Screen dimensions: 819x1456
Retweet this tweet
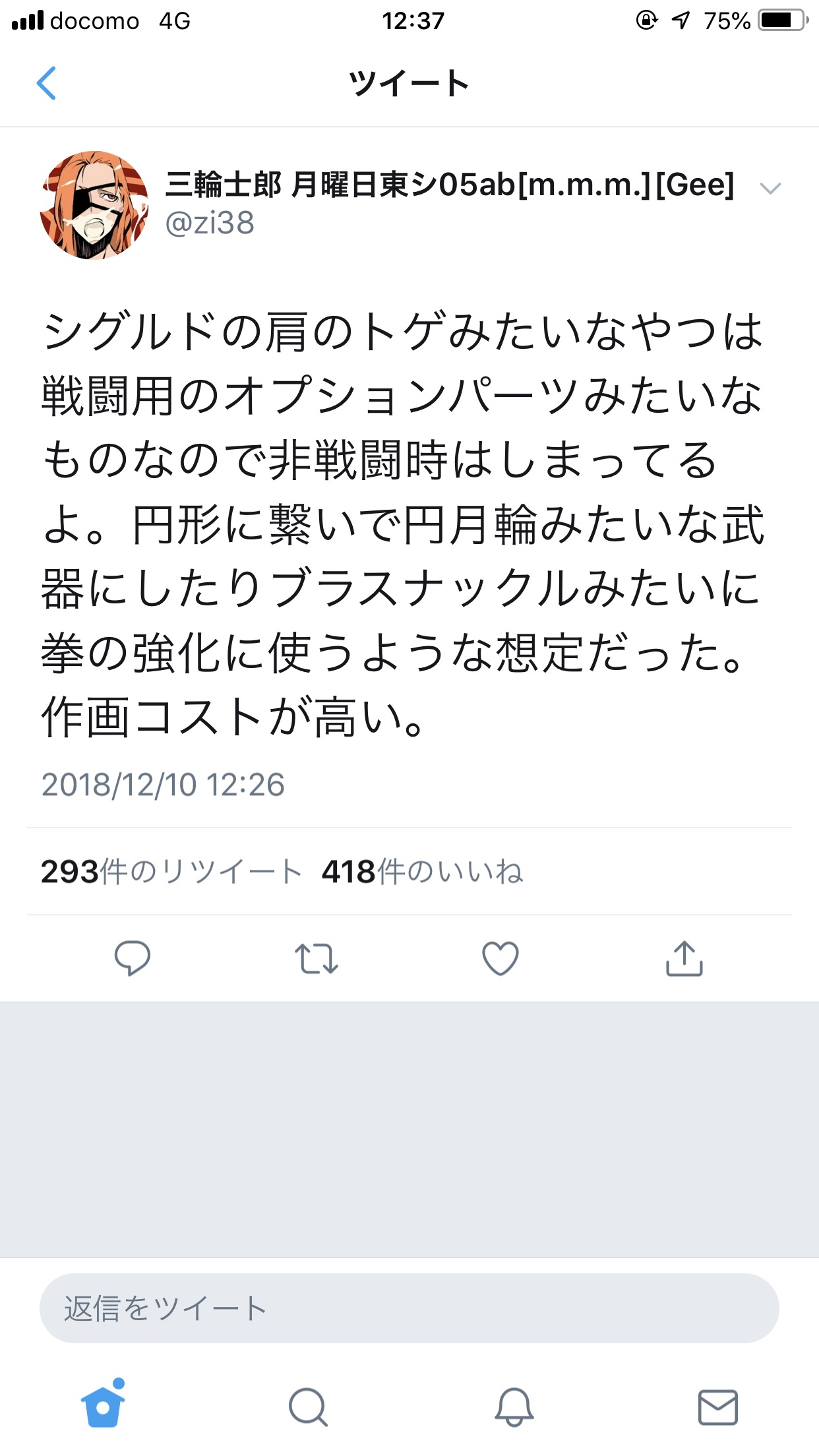317,958
